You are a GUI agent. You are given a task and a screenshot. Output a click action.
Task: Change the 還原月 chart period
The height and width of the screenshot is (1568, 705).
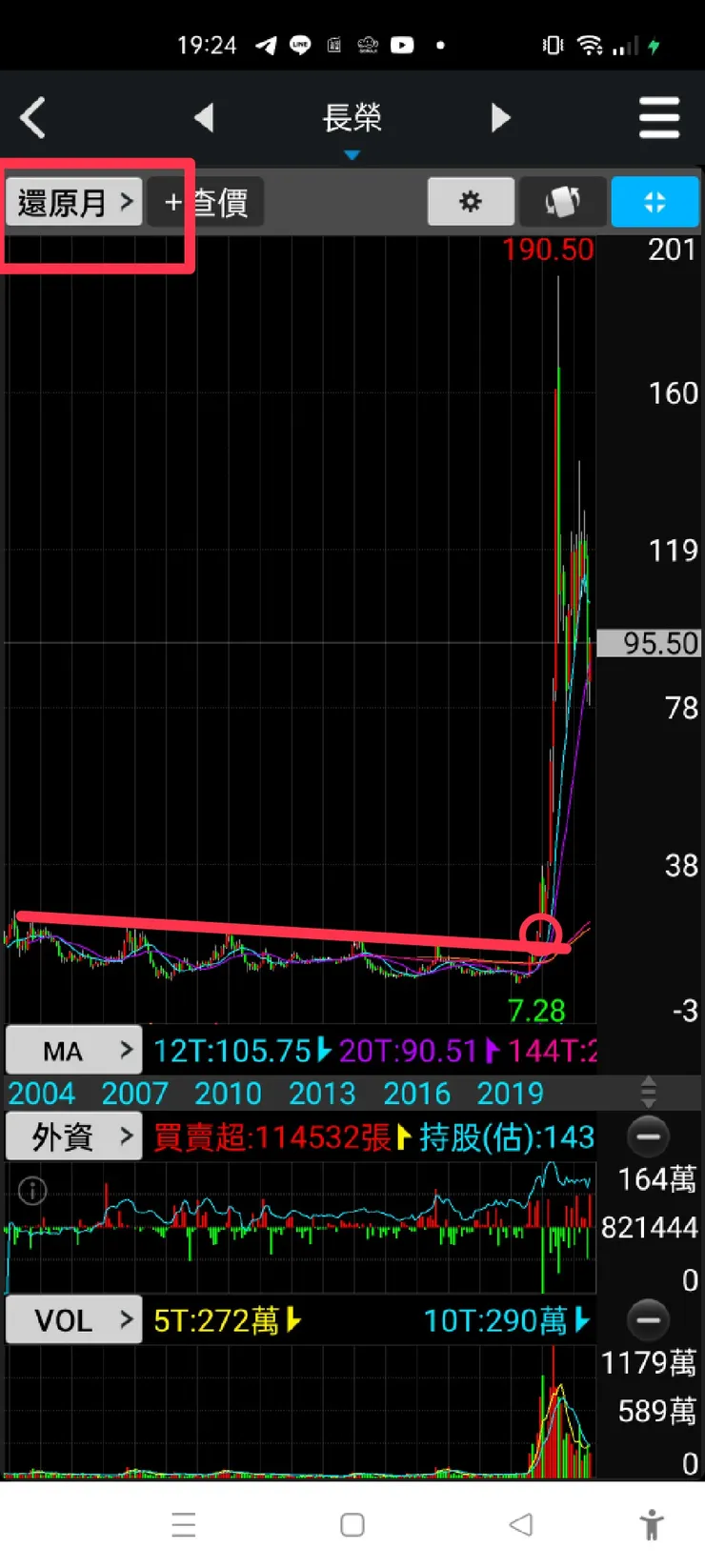tap(74, 202)
